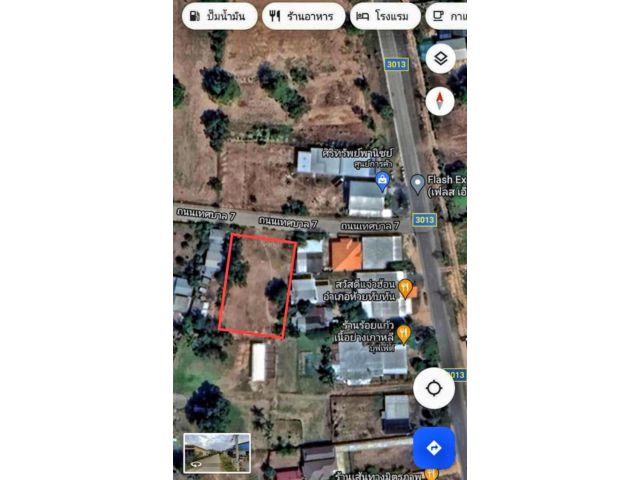
Task: Tap the compass to reset orientation
Action: pos(440,101)
